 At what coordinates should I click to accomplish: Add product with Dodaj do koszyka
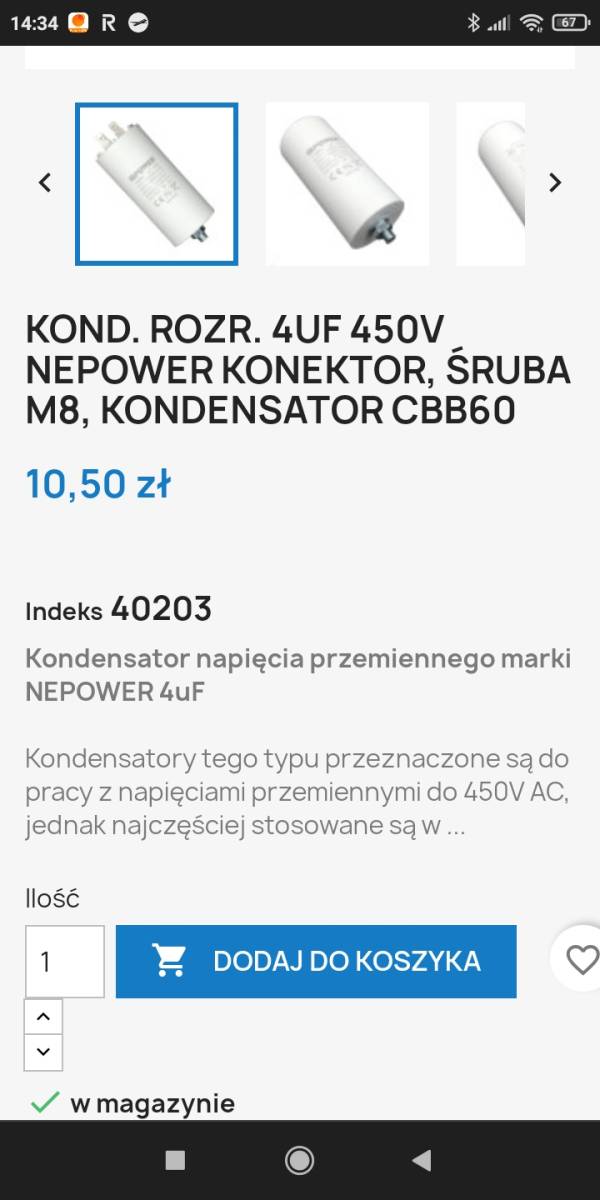pos(316,962)
